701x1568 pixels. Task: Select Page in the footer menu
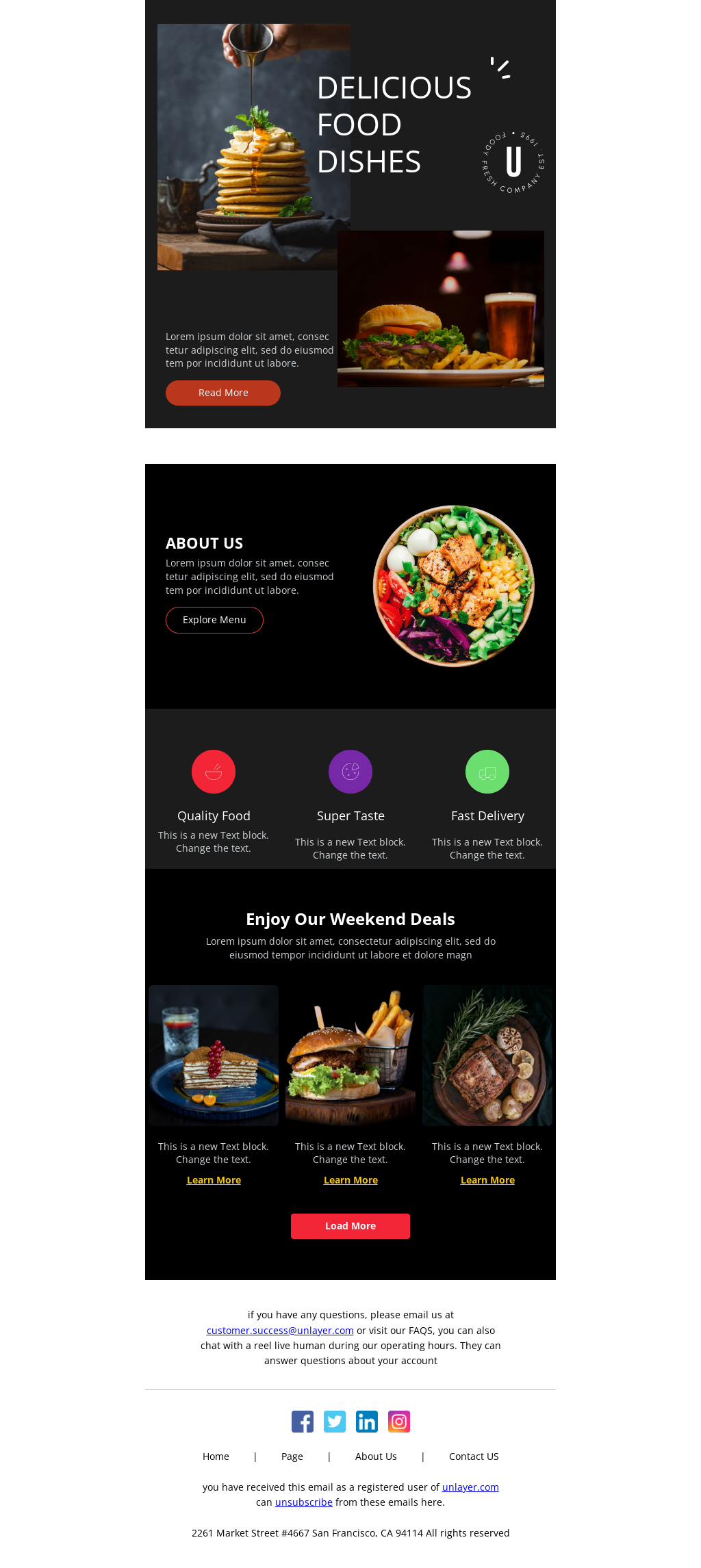point(292,1456)
